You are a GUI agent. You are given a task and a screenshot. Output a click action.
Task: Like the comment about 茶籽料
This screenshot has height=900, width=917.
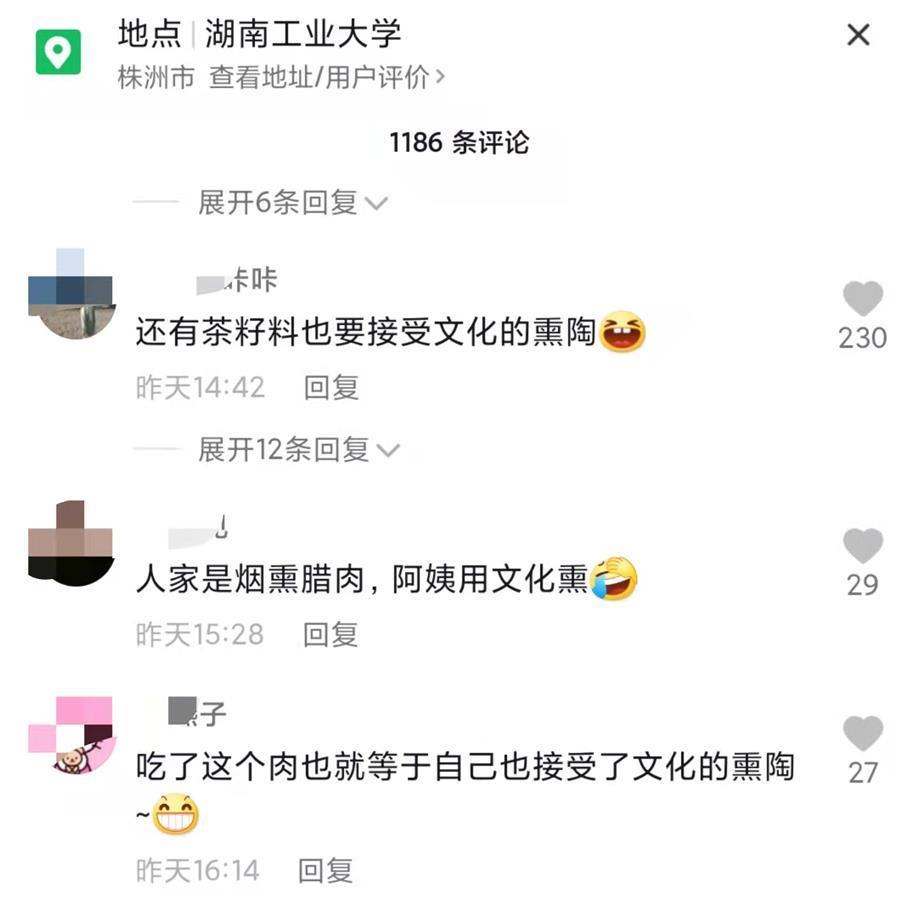tap(862, 300)
